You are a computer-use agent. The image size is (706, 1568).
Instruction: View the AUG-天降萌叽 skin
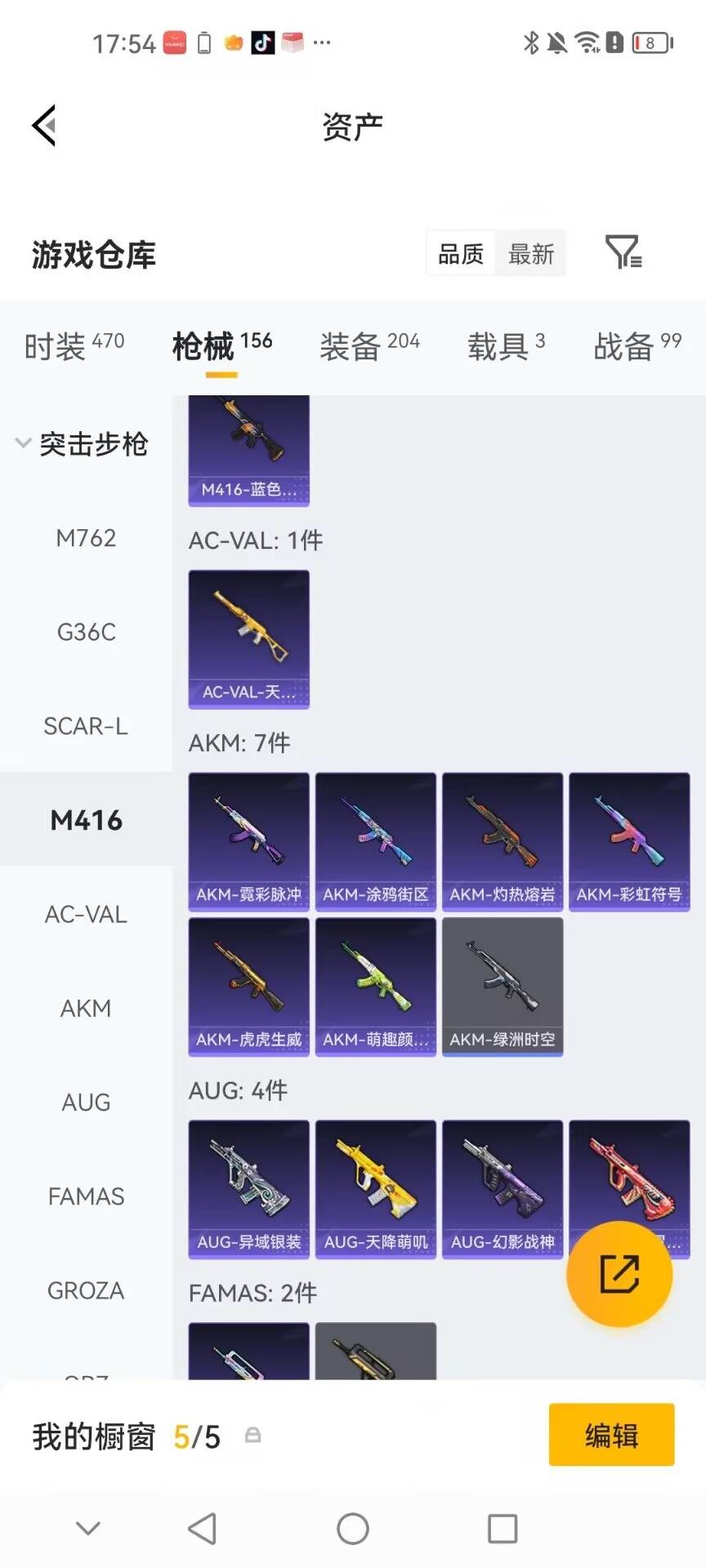[376, 1189]
